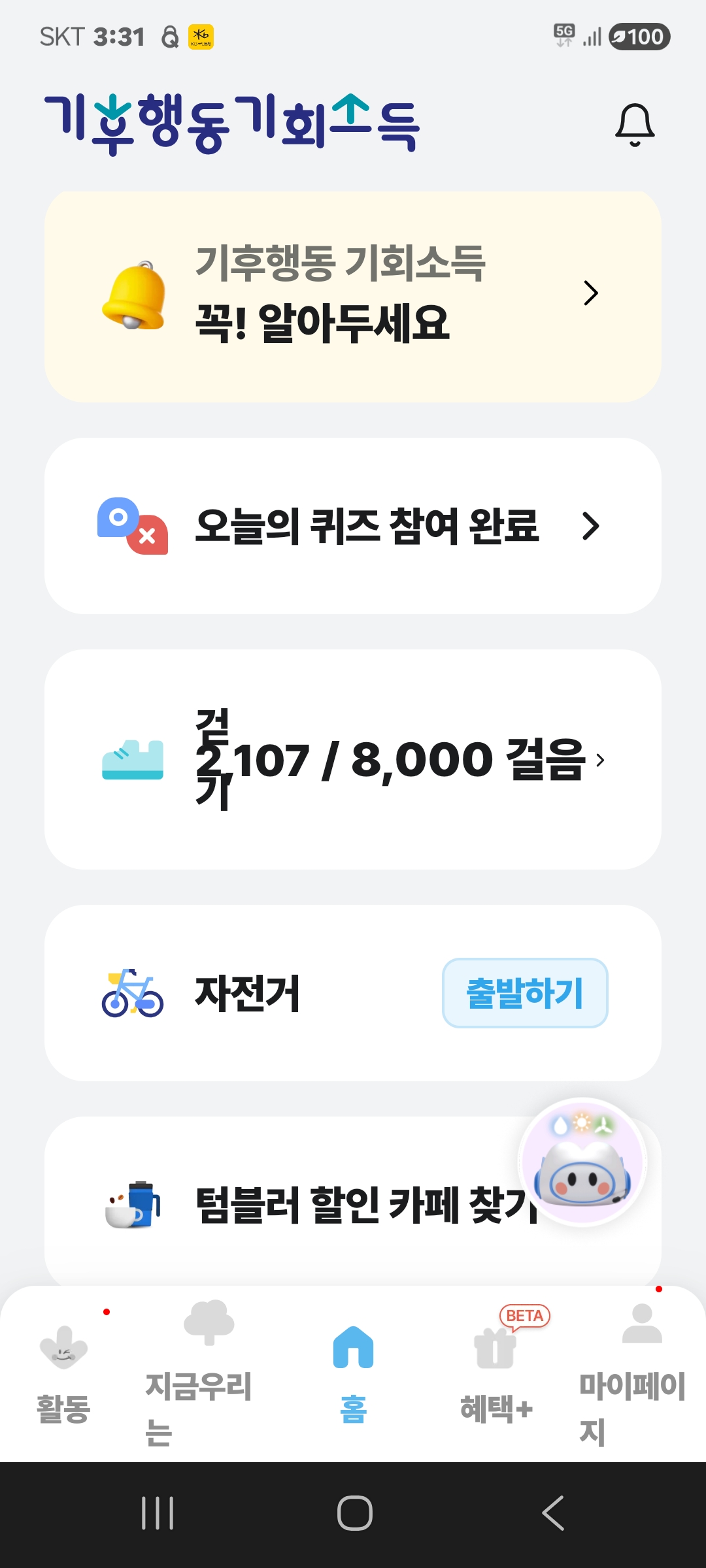Screen dimensions: 706x1568
Task: Tap 출발하기 to start a bicycle ride
Action: point(525,993)
